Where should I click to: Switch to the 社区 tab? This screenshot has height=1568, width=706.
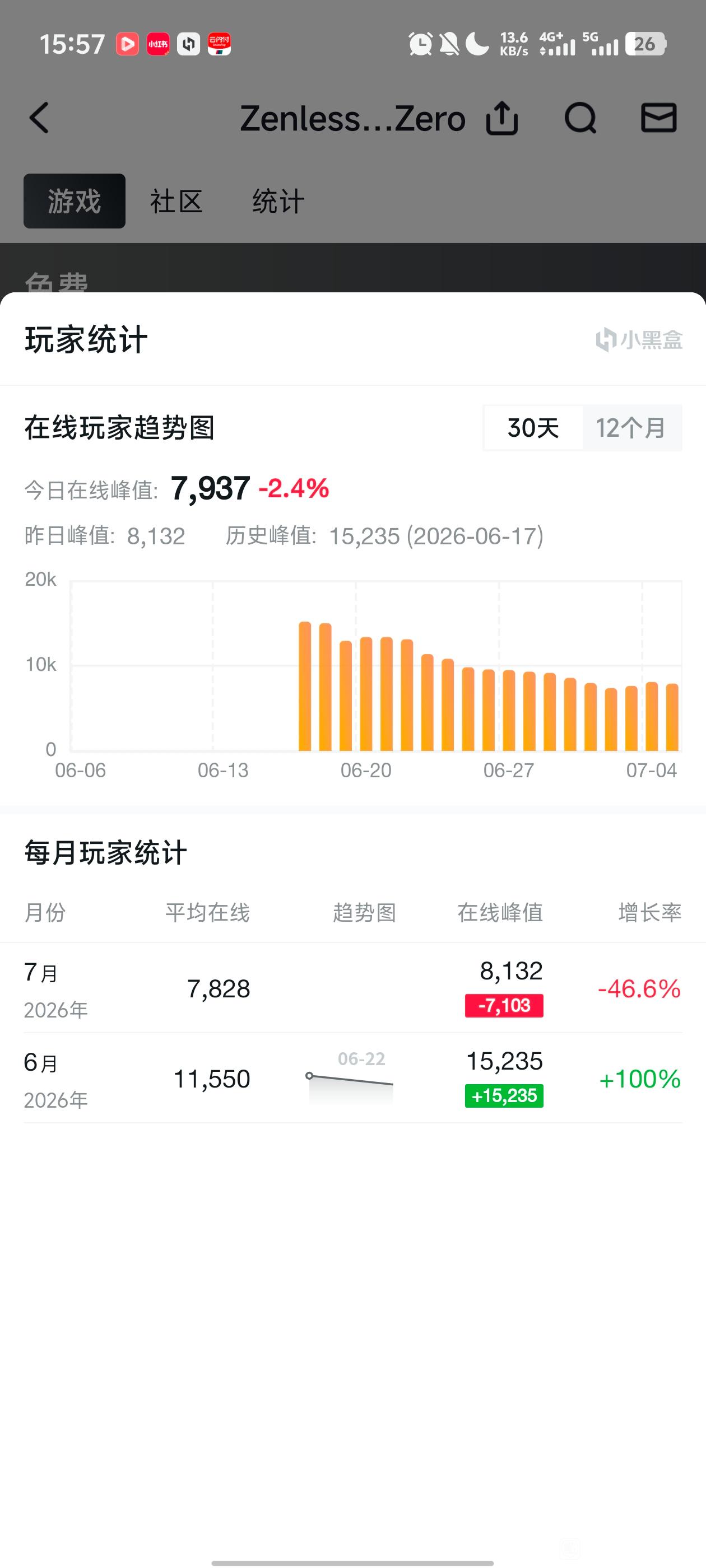tap(176, 201)
